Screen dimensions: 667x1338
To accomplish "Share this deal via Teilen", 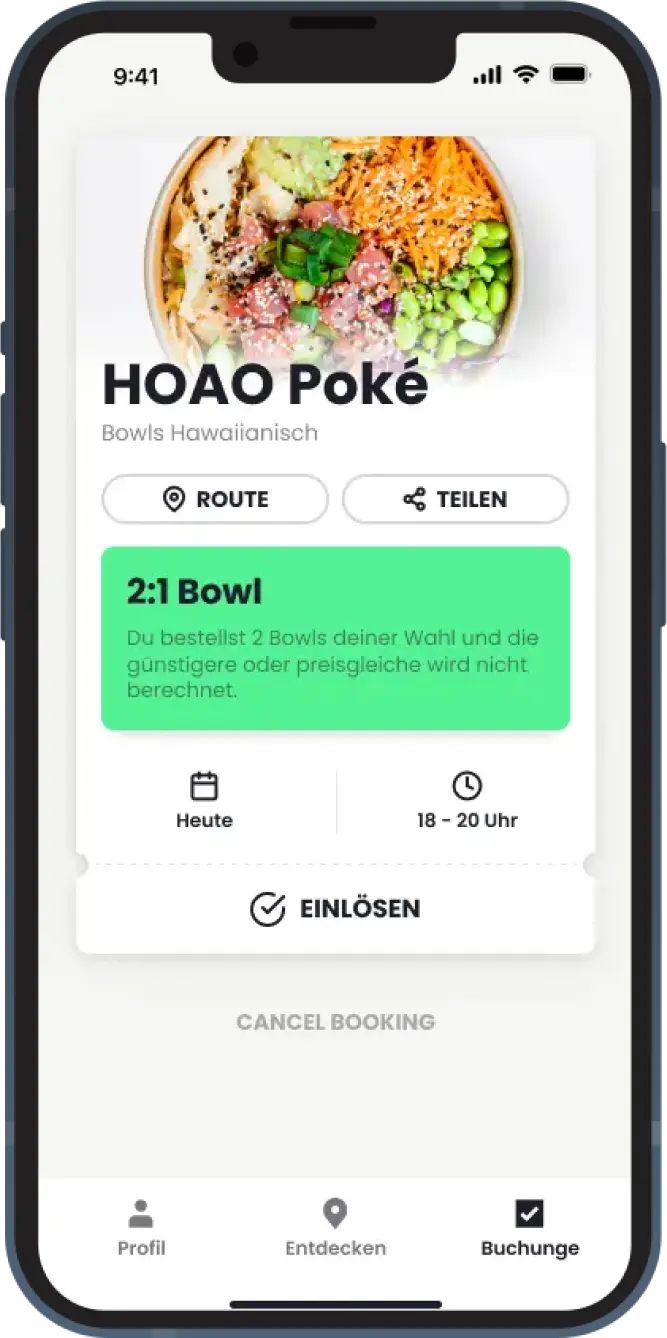I will pyautogui.click(x=455, y=499).
